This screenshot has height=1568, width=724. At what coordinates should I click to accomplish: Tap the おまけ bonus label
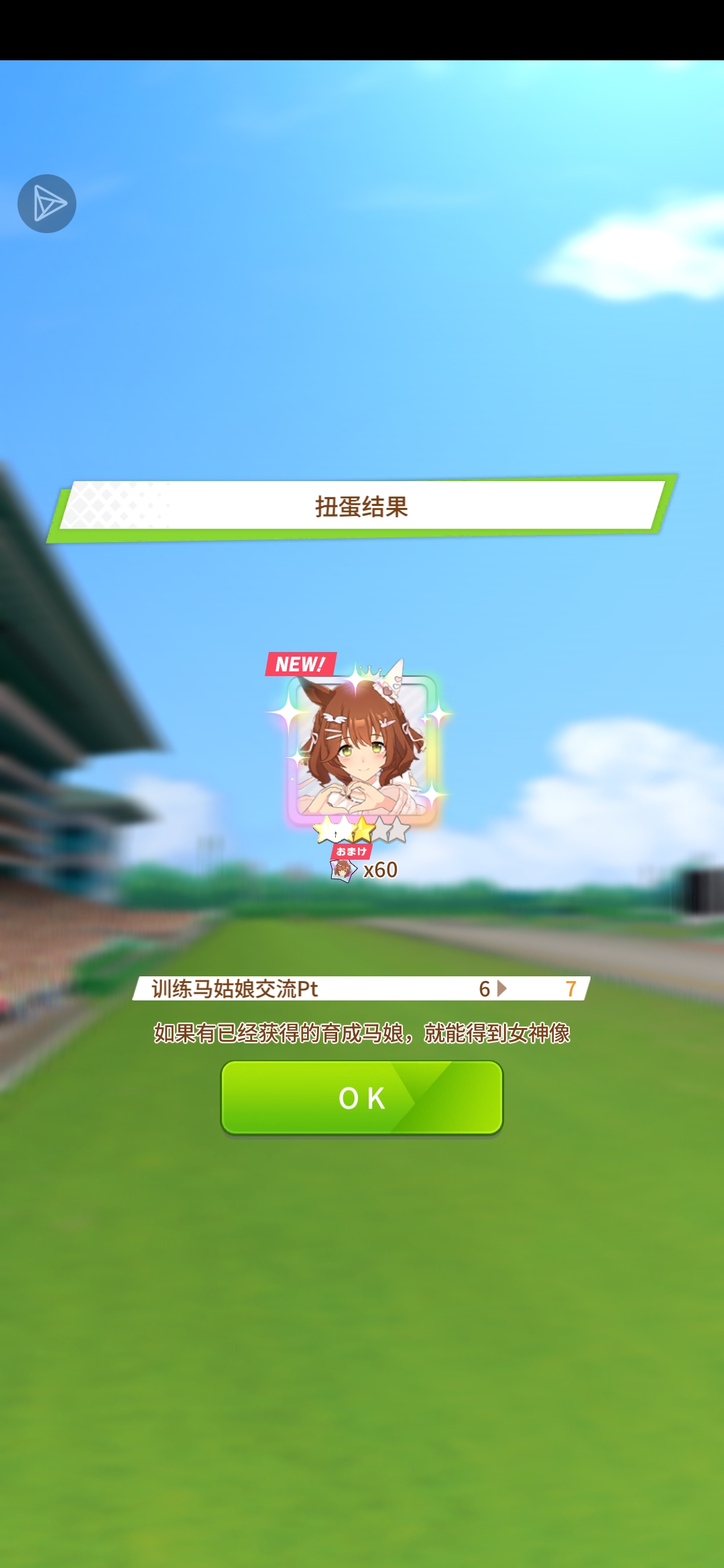(351, 850)
